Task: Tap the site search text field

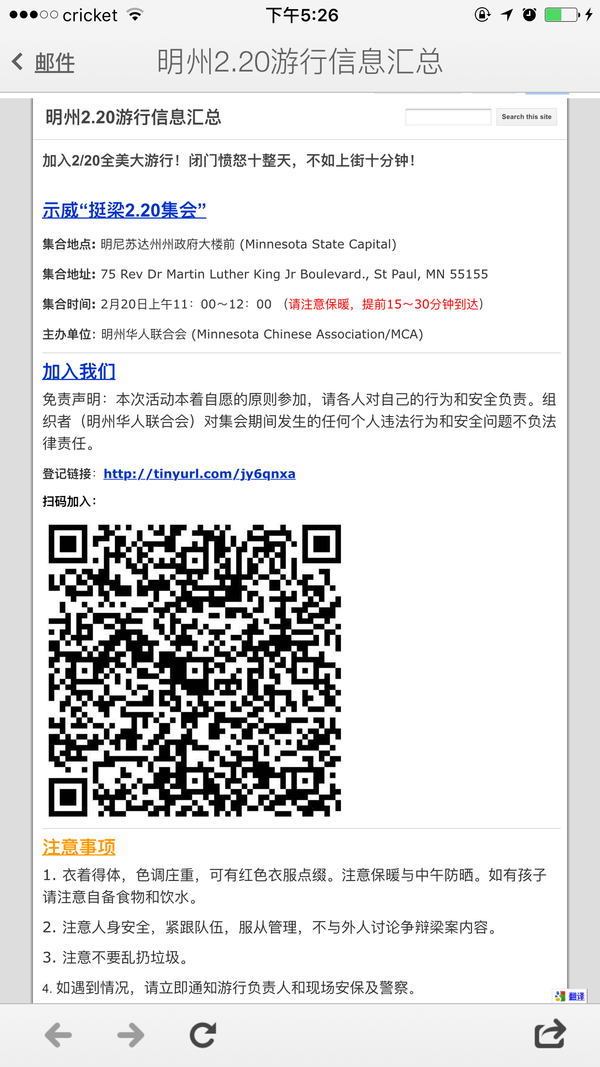Action: 448,117
